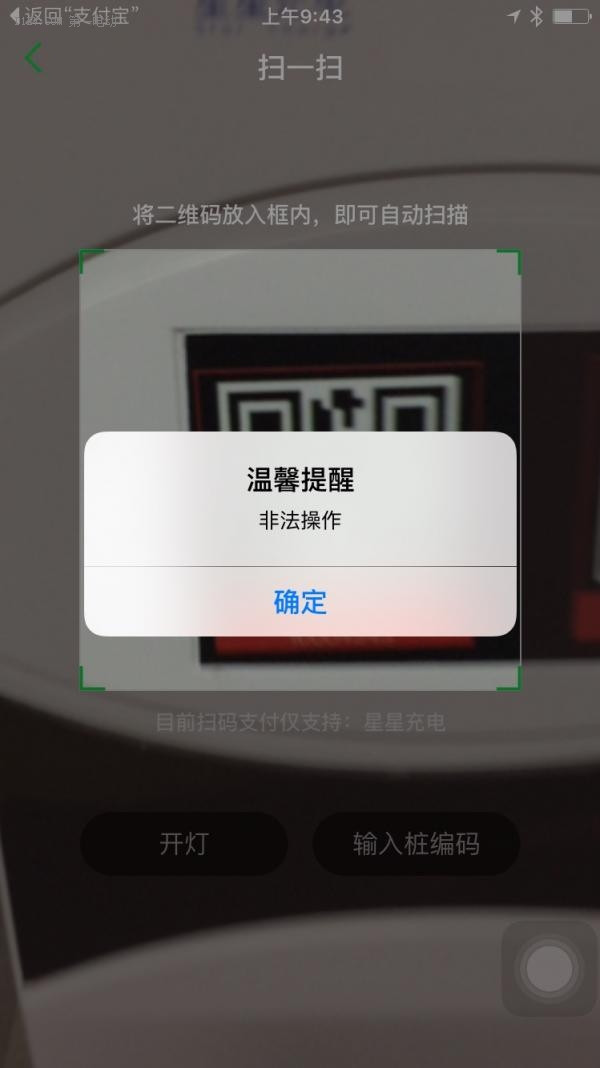Confirm the alert with 确定
The width and height of the screenshot is (600, 1068).
point(300,602)
